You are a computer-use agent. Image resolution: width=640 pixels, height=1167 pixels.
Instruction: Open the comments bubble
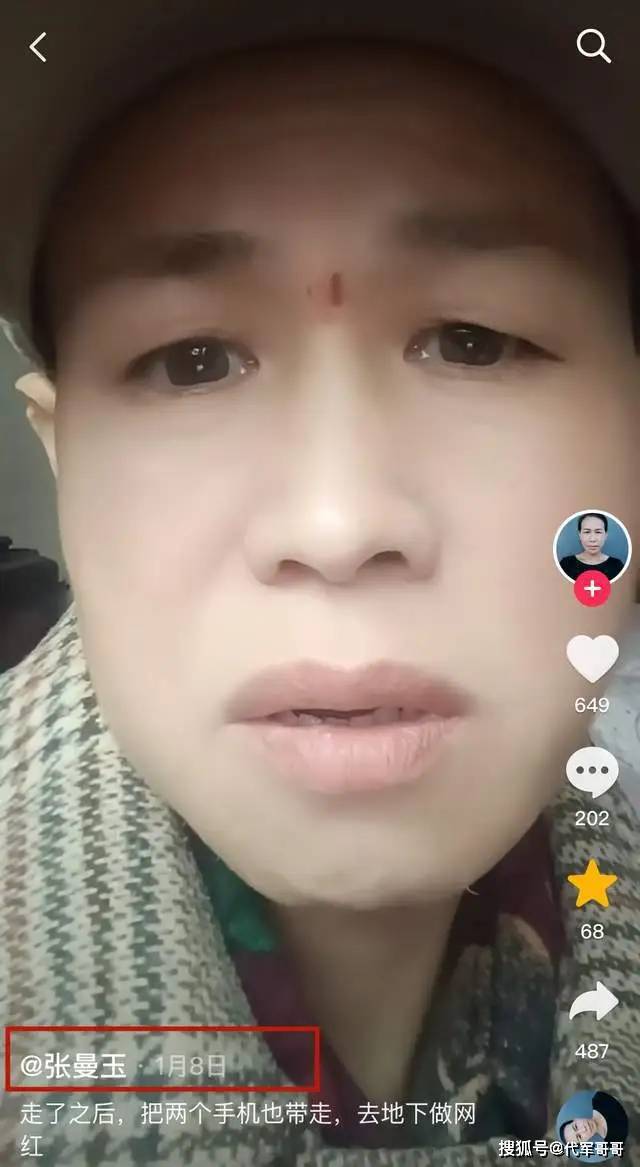pyautogui.click(x=592, y=772)
